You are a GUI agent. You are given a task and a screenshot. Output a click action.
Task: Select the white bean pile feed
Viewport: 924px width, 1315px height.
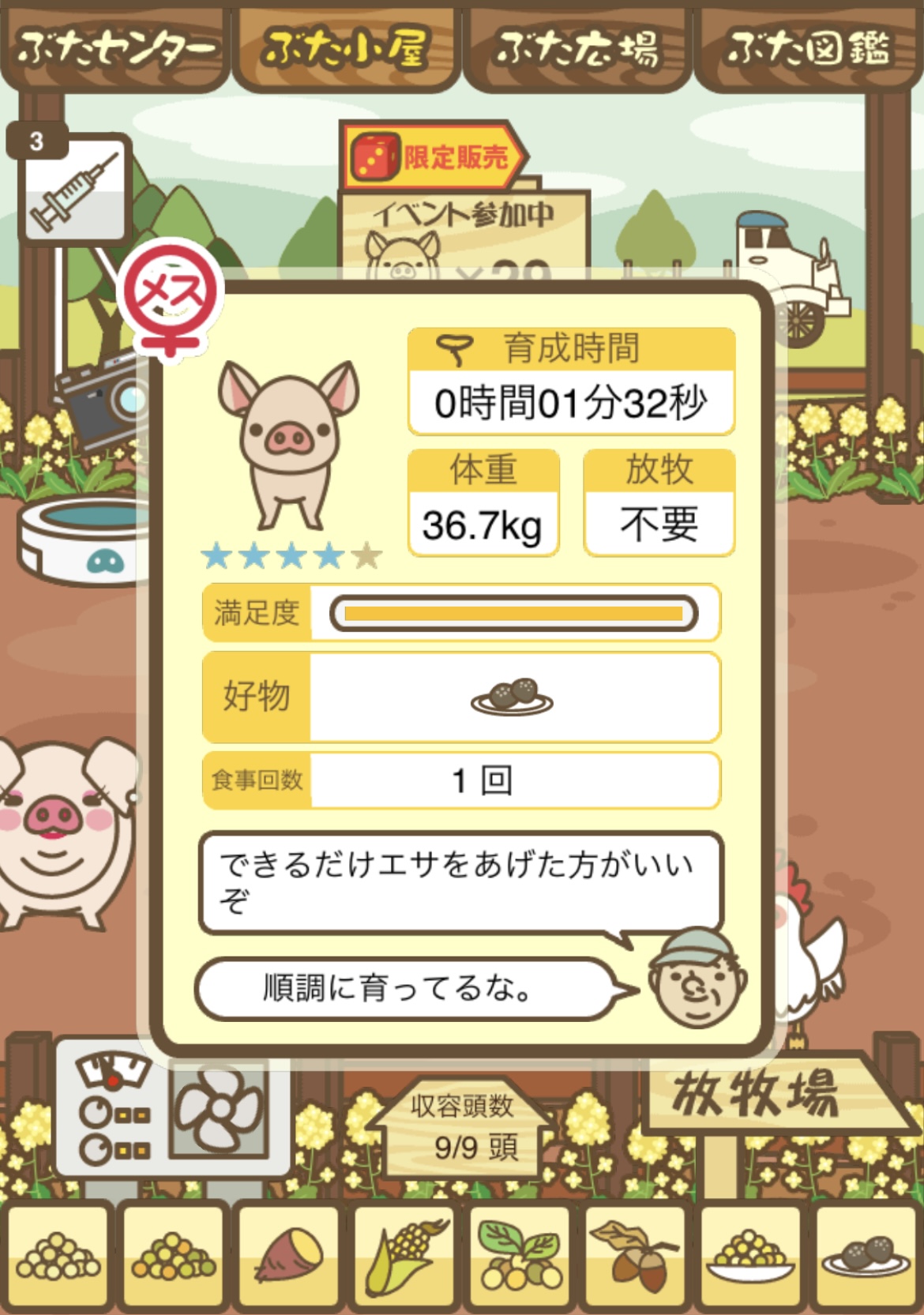click(58, 1256)
